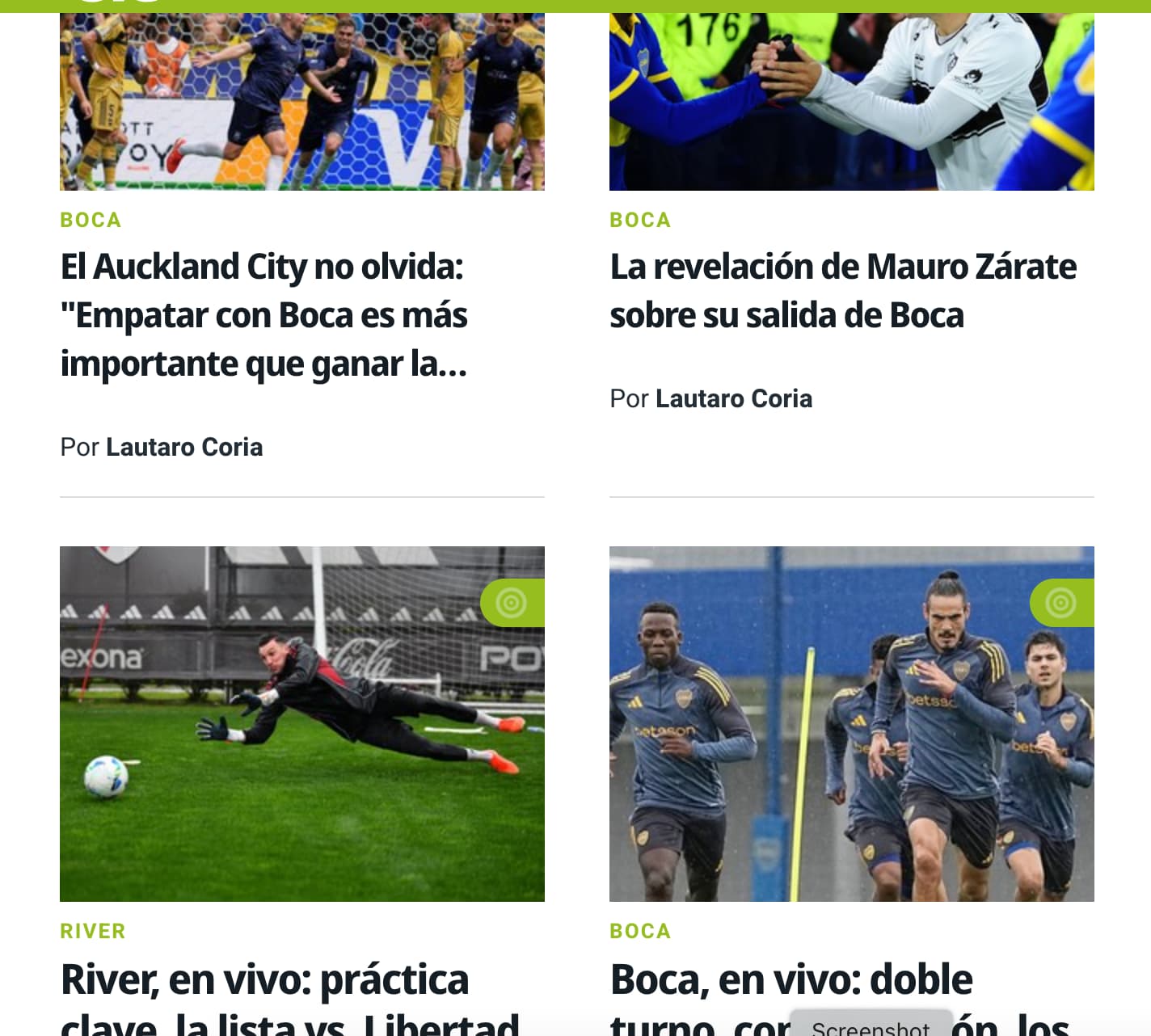Open the Auckland City match celebration photo
The image size is (1151, 1036).
tap(301, 101)
